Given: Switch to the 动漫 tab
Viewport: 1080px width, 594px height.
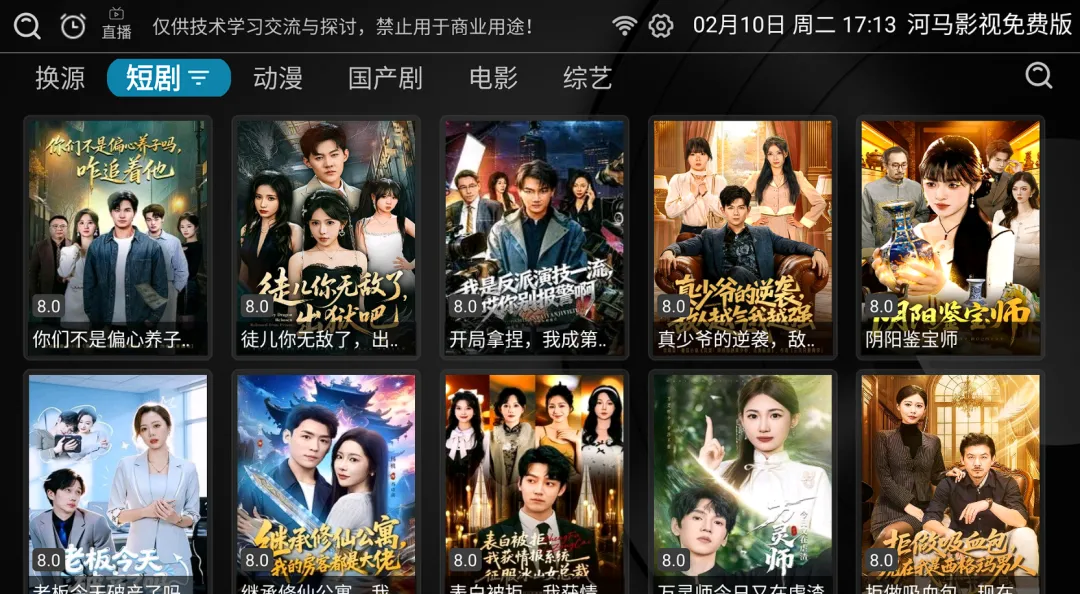Looking at the screenshot, I should [x=278, y=78].
